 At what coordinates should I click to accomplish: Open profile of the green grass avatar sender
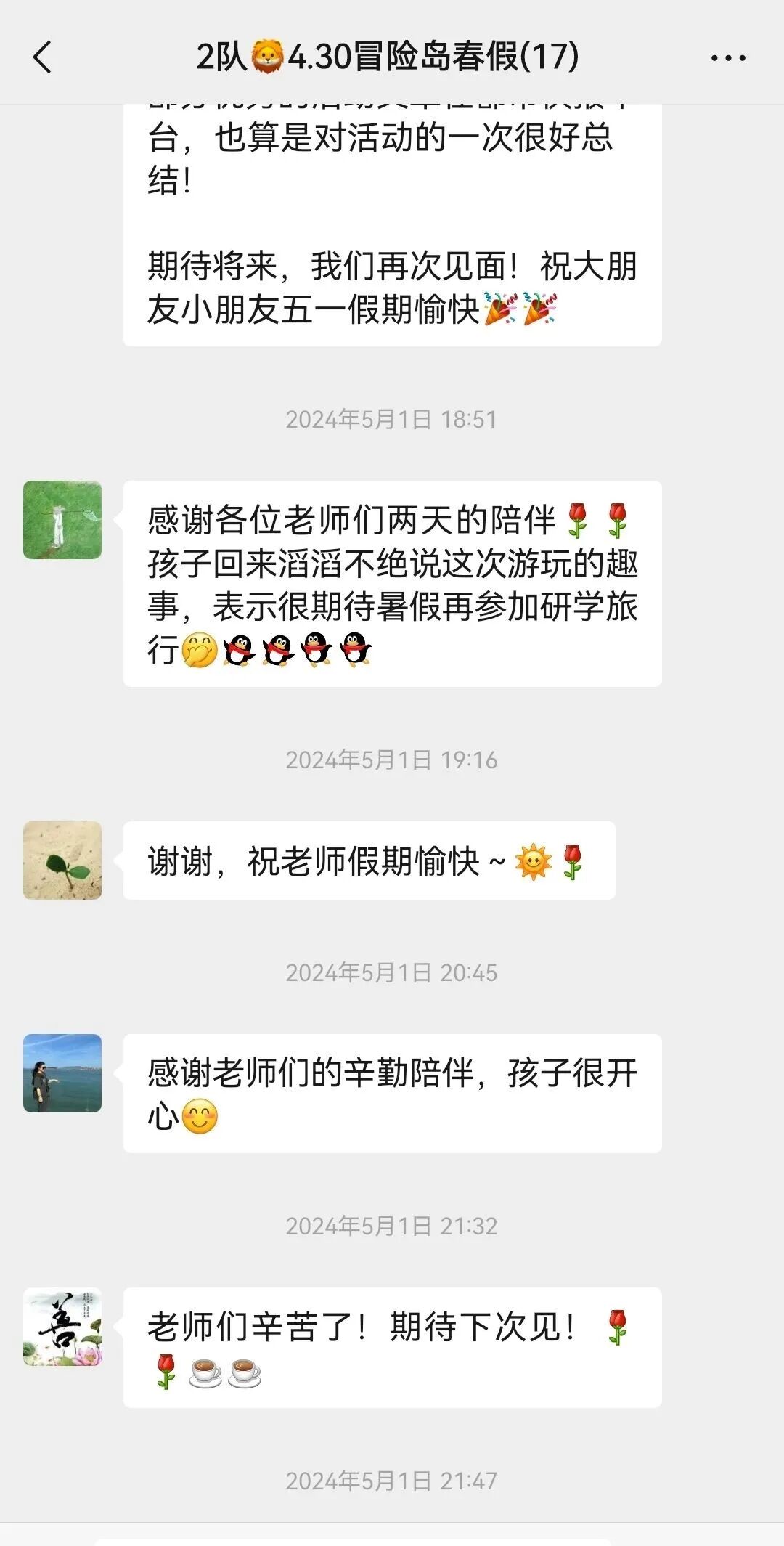click(62, 520)
